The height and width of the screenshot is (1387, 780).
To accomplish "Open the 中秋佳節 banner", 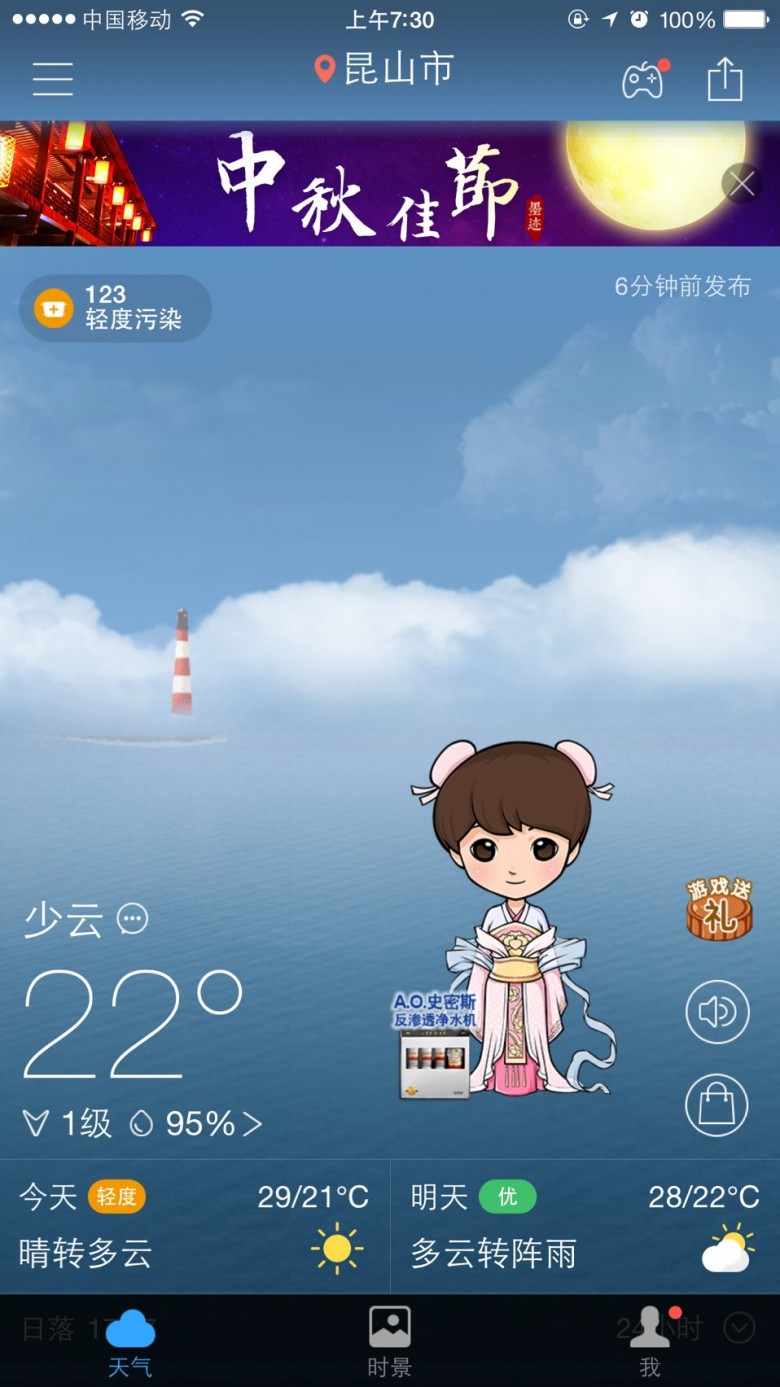I will tap(370, 183).
